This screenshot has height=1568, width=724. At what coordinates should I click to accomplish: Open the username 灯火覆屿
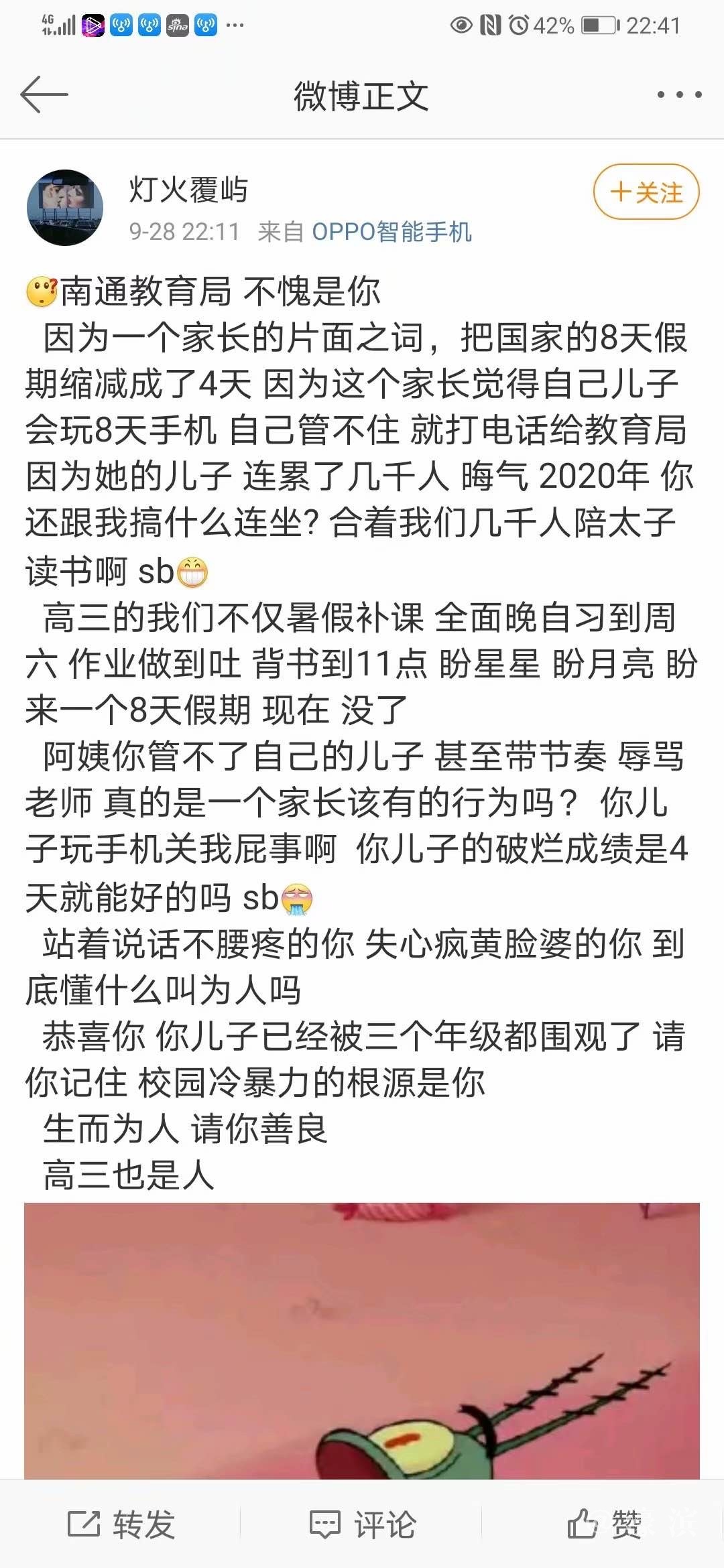point(188,190)
